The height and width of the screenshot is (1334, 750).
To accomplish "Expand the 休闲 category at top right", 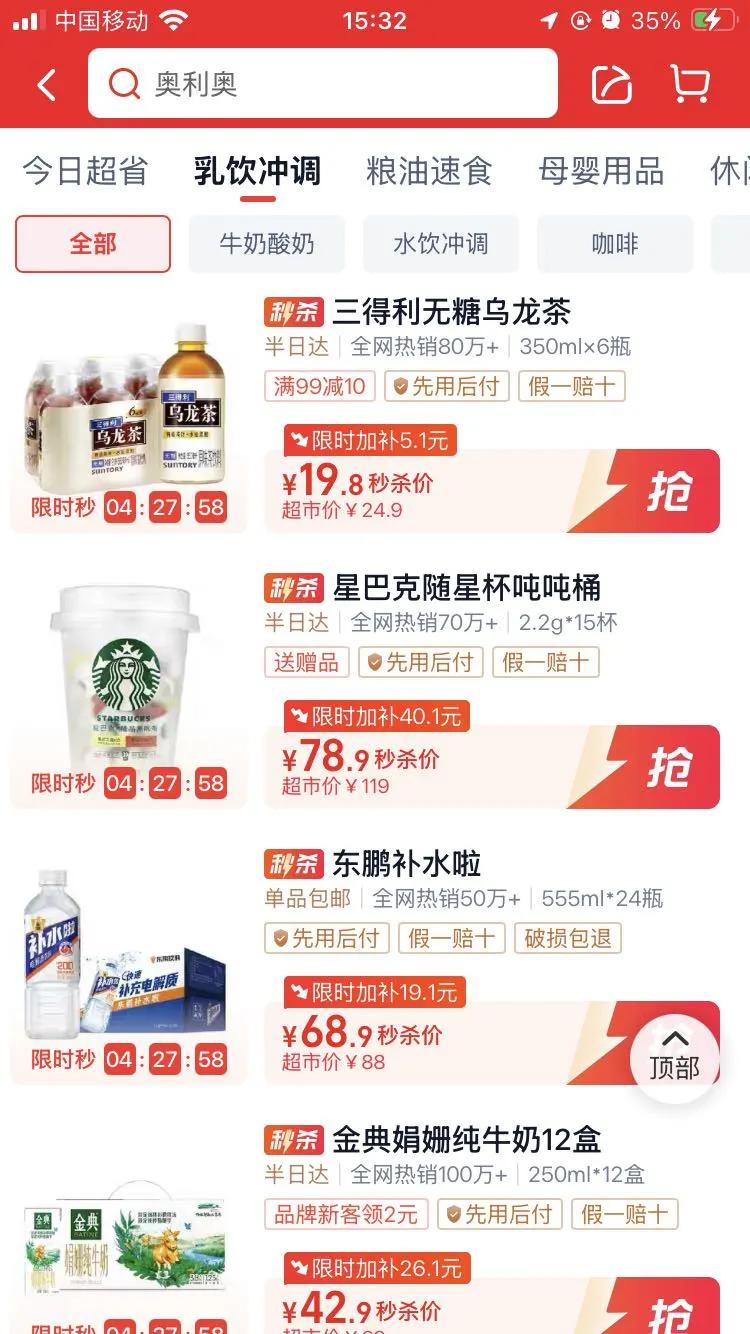I will point(728,171).
